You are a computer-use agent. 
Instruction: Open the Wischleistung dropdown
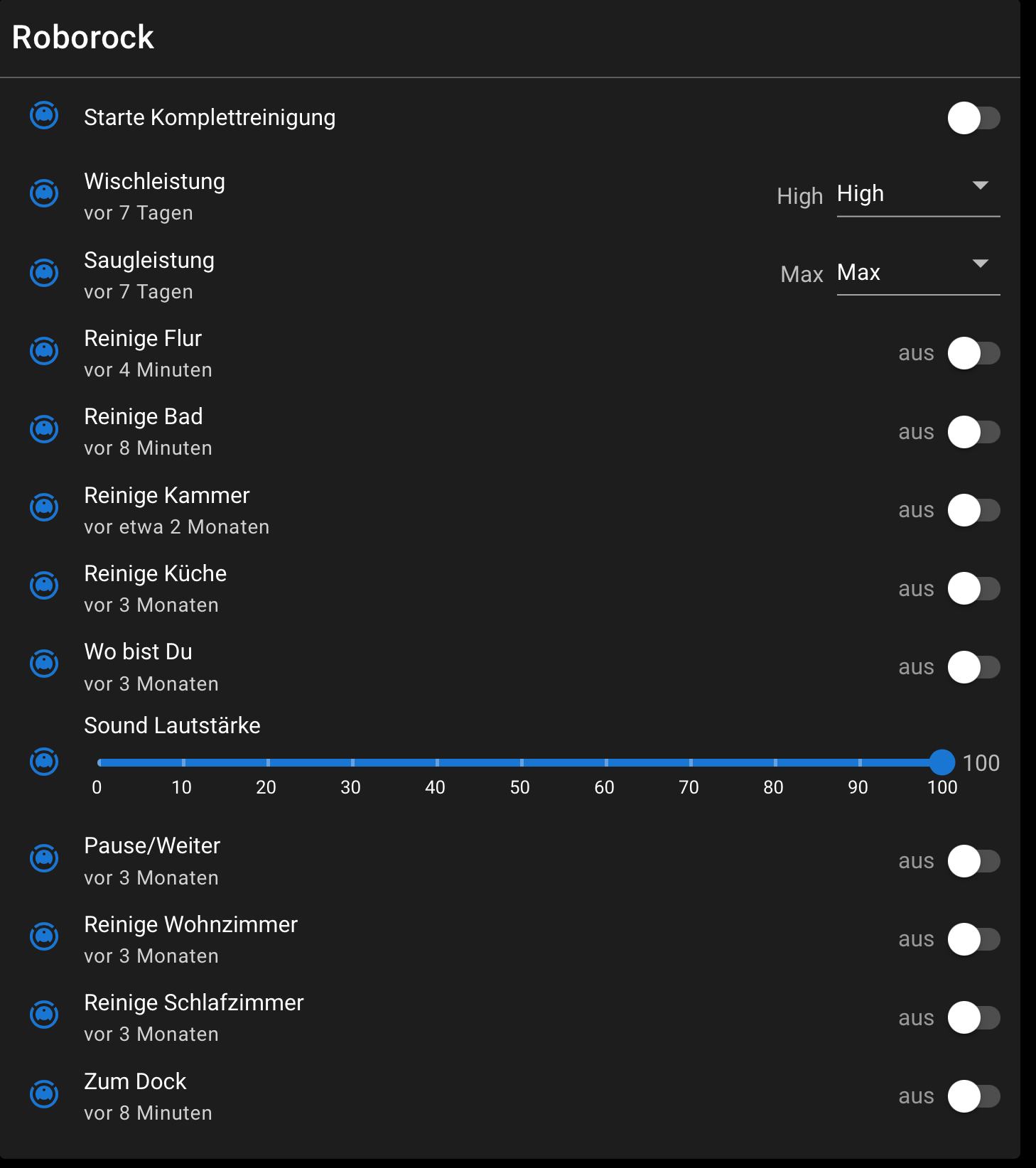click(917, 194)
